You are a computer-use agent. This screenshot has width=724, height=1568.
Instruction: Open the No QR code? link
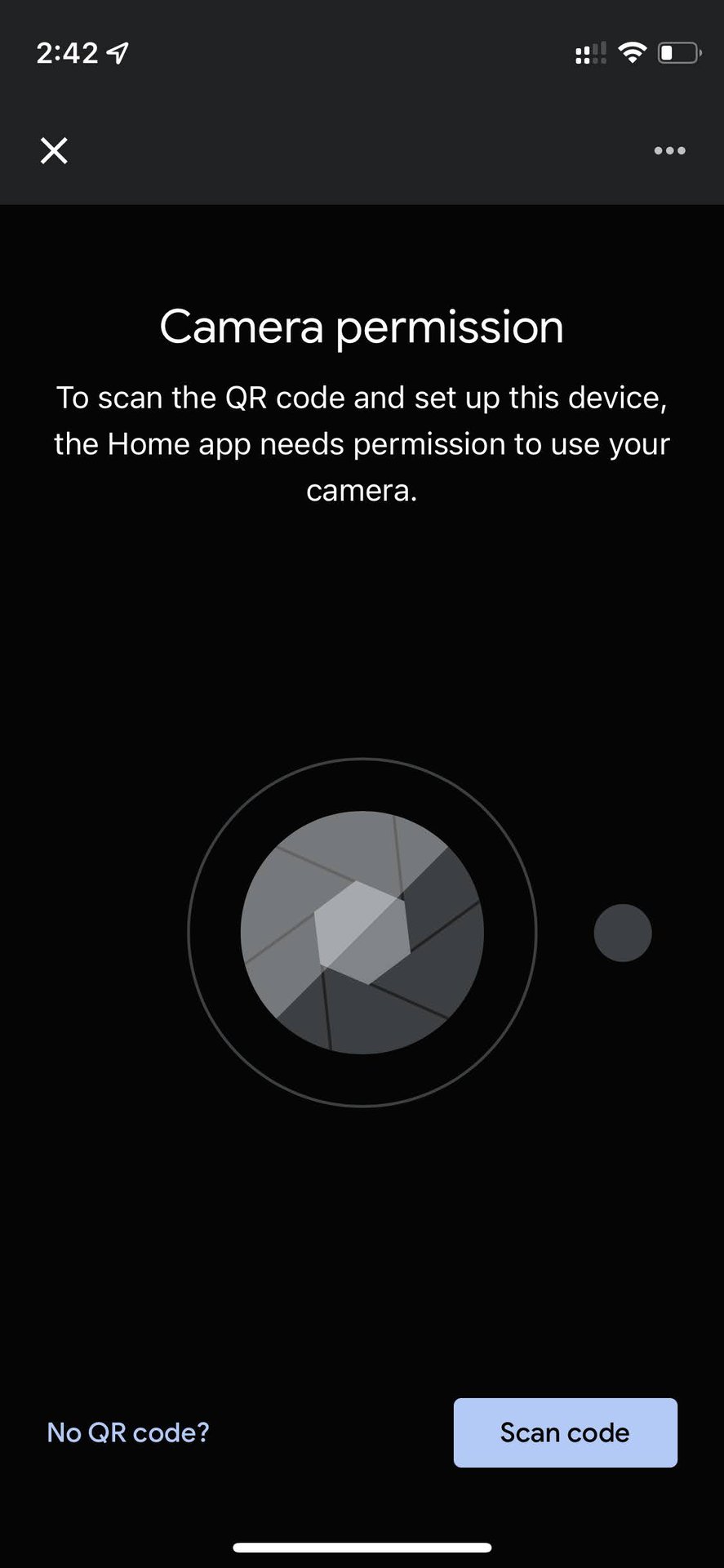point(128,1432)
